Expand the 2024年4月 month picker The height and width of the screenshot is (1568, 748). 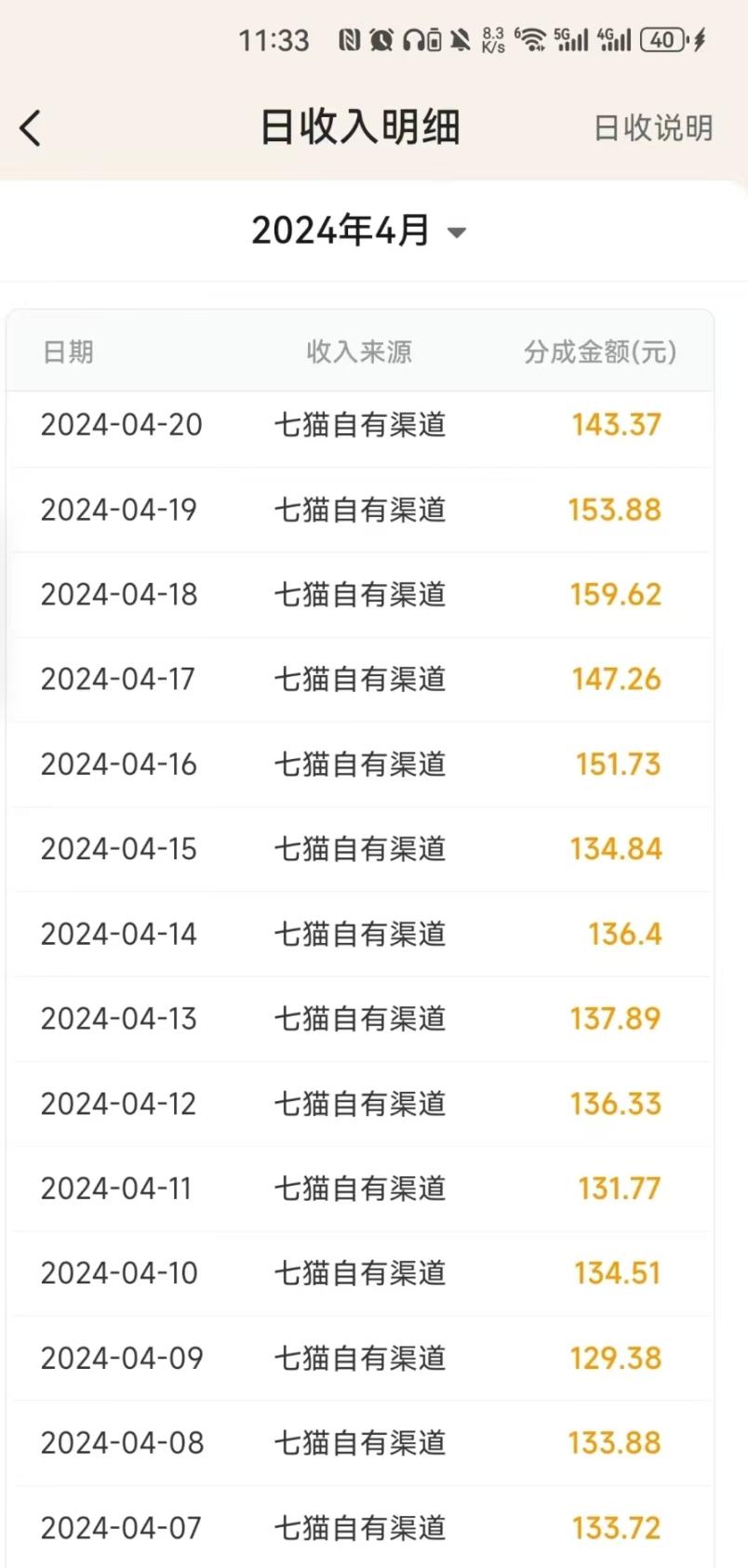click(359, 230)
